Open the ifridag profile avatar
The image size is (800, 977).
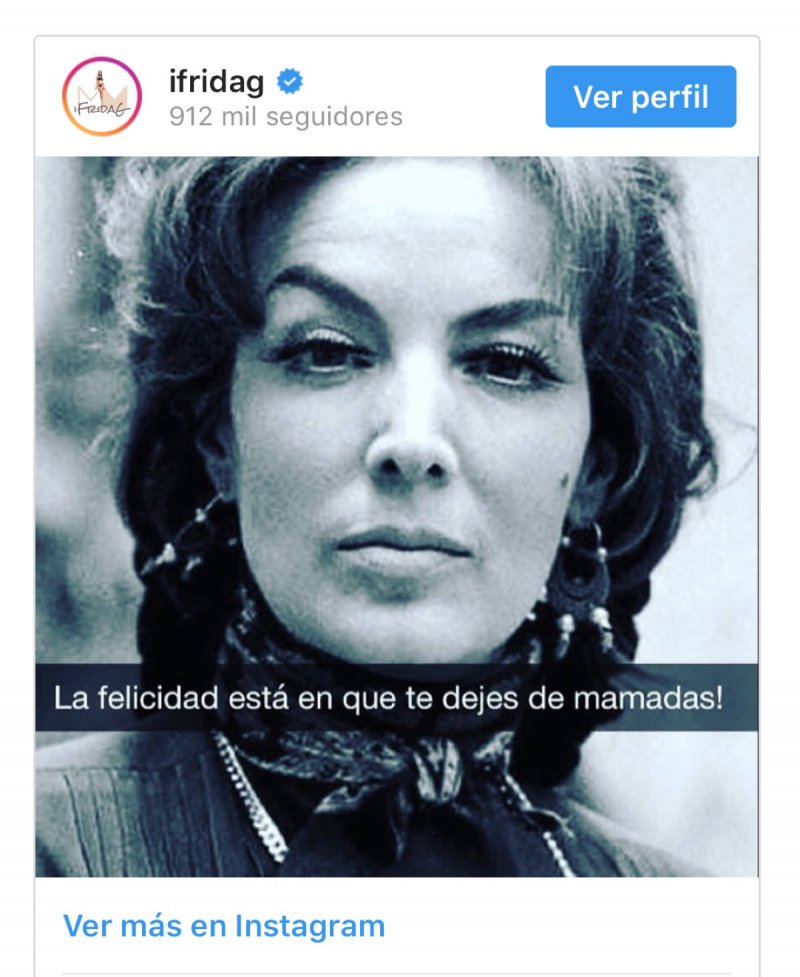point(101,97)
